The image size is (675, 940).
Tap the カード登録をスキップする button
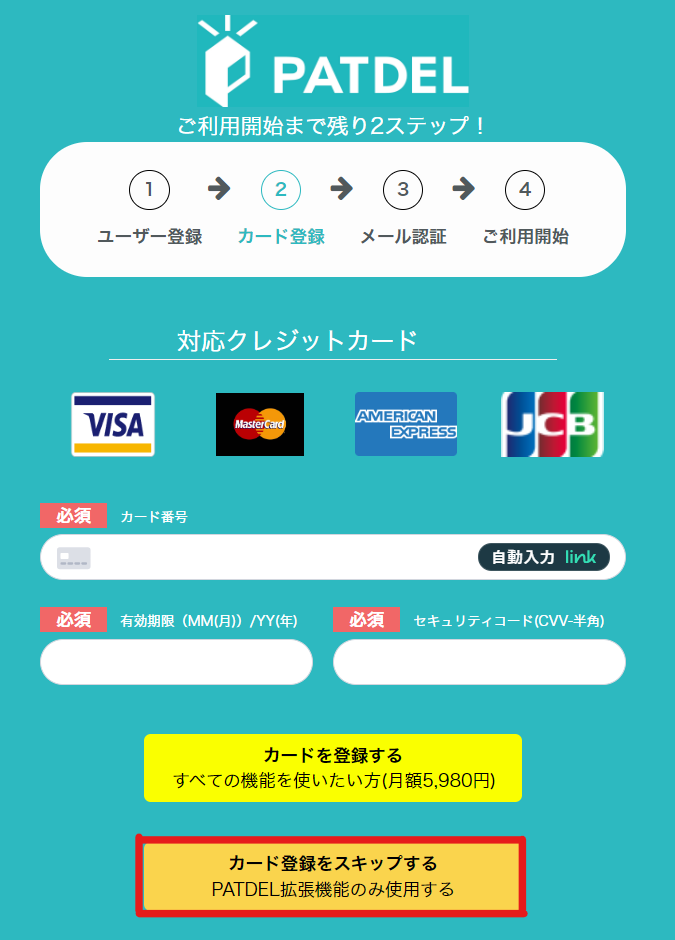click(332, 876)
